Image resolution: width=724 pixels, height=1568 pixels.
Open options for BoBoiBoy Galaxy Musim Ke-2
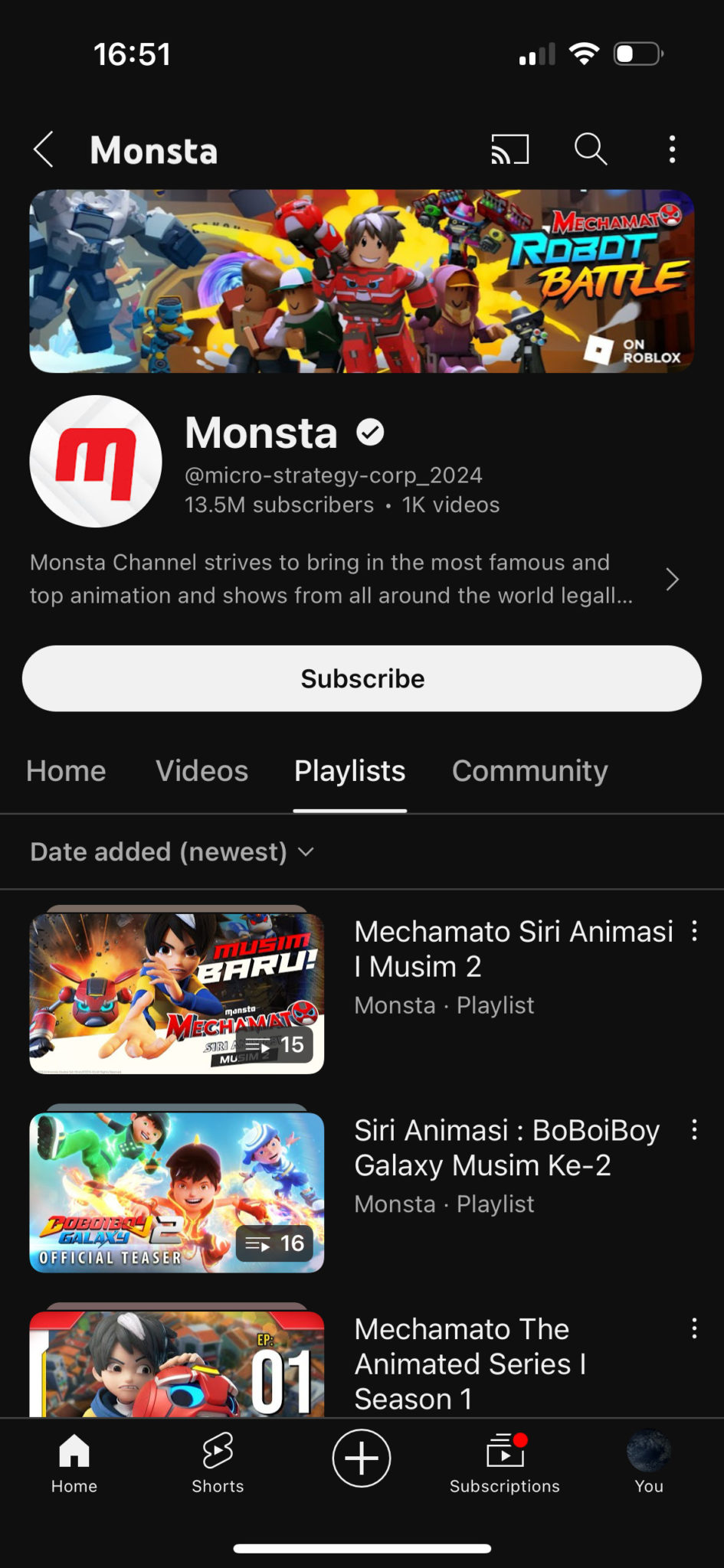click(694, 1130)
